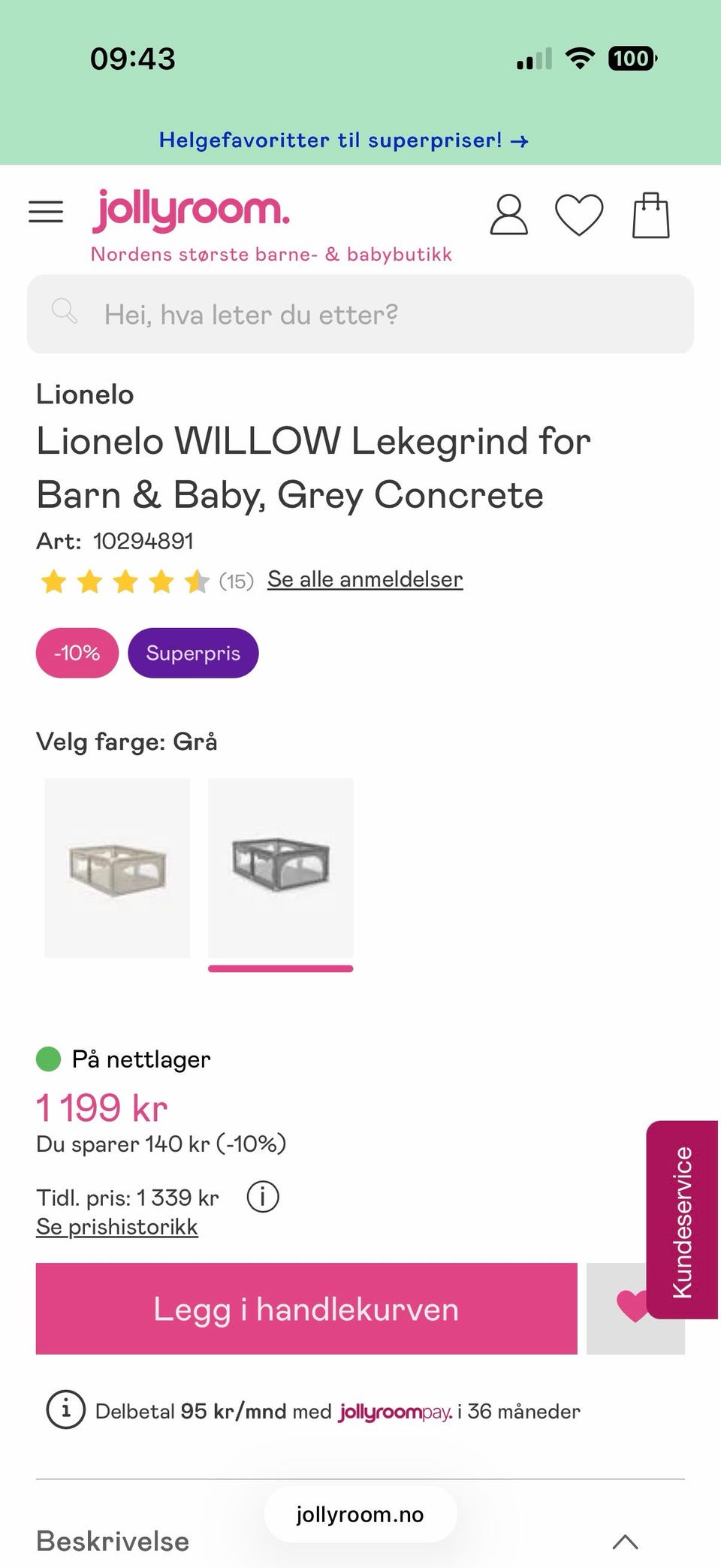Screen dimensions: 721x1568
Task: Collapse the Beskrivelse section
Action: coord(625,1542)
